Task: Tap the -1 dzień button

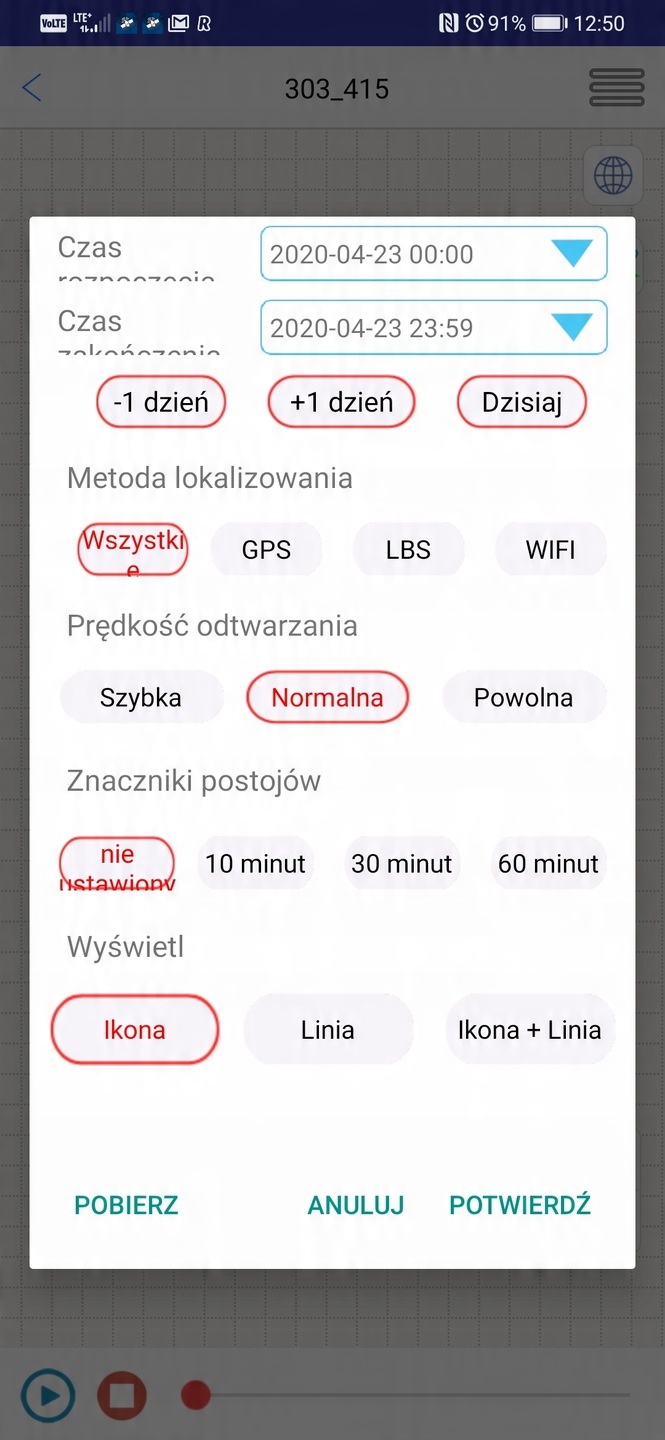Action: click(161, 402)
